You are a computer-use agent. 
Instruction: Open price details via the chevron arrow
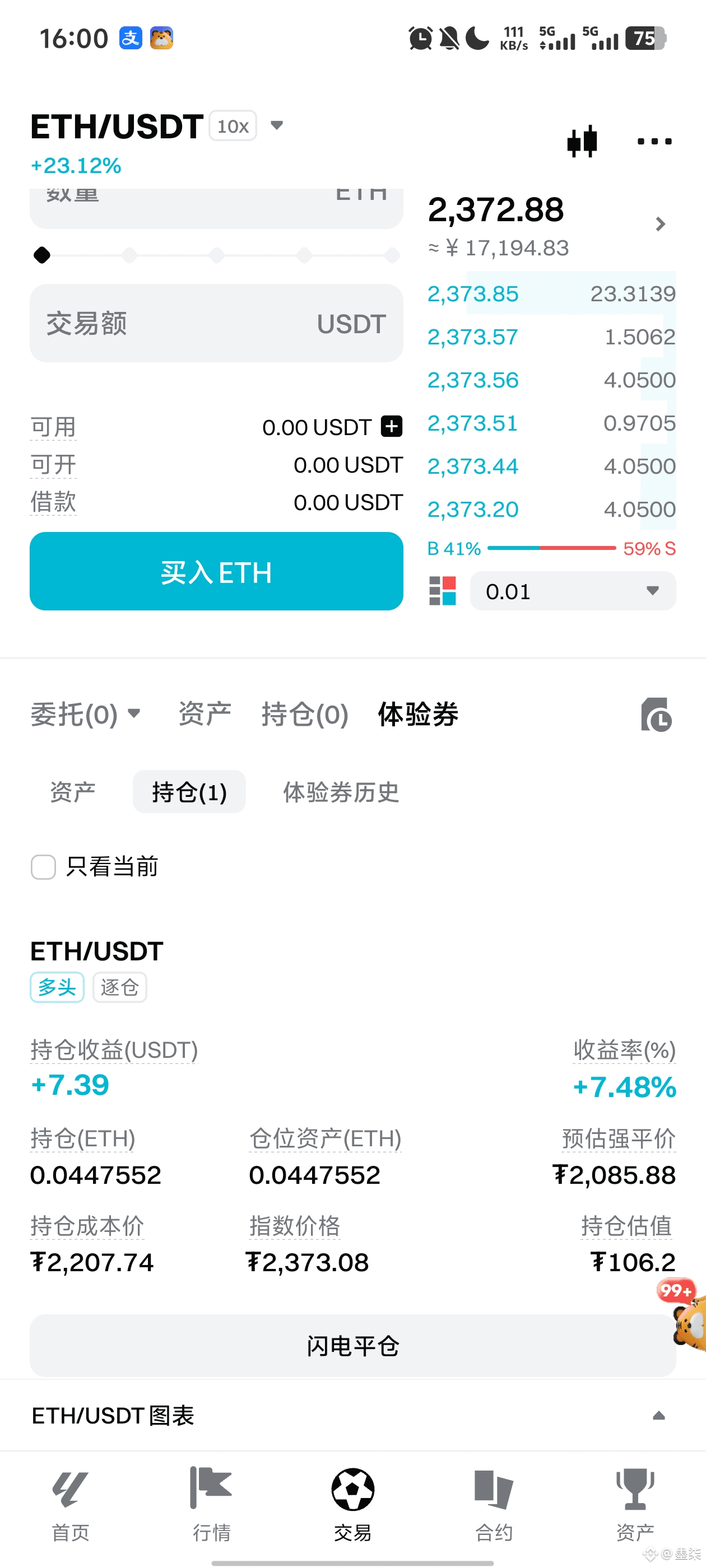[x=660, y=224]
